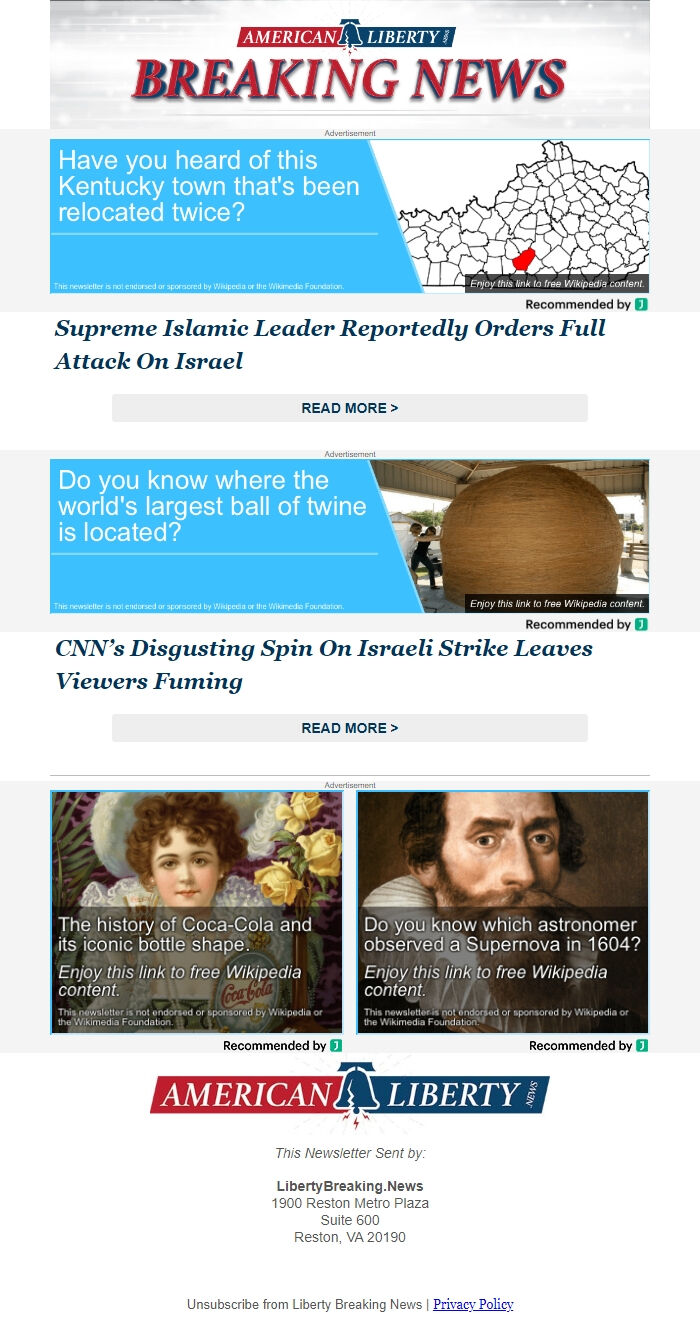Image resolution: width=700 pixels, height=1323 pixels.
Task: Open the Supreme Islamic Leader headline
Action: (x=330, y=344)
